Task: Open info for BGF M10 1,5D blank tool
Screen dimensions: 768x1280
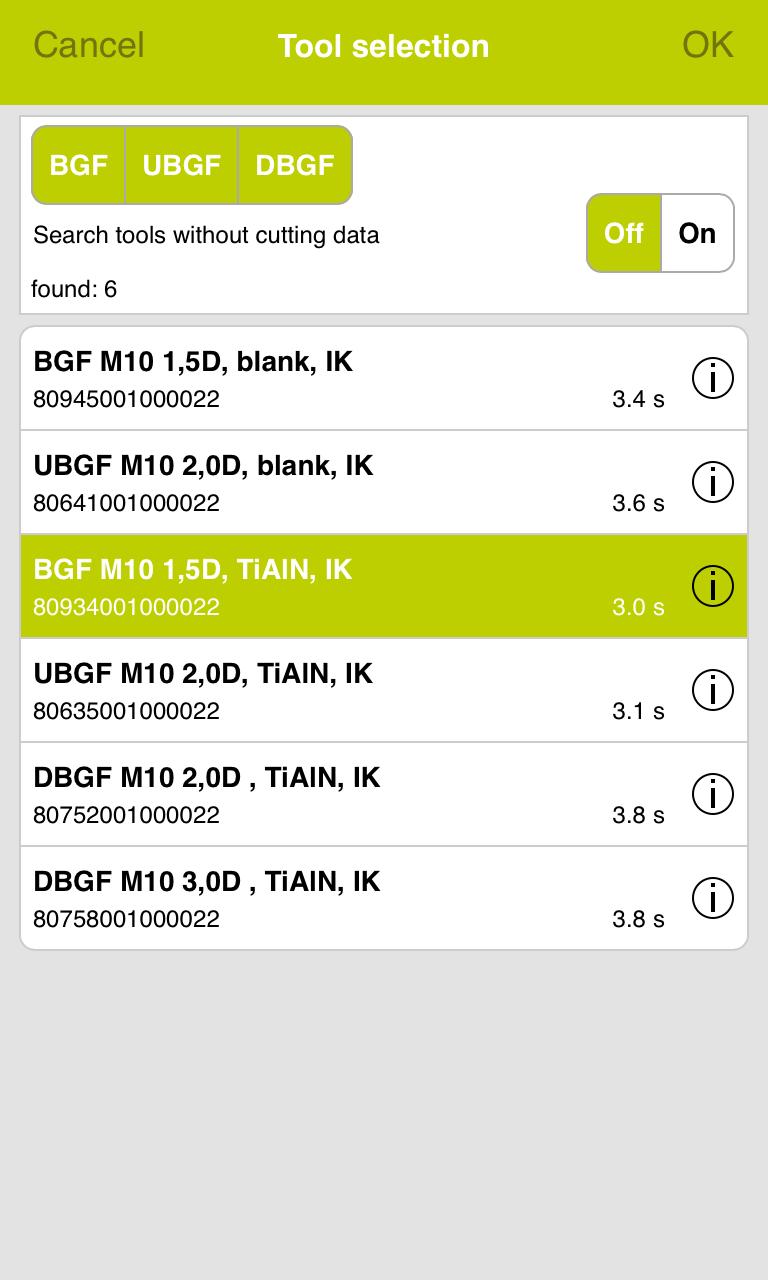Action: tap(712, 378)
